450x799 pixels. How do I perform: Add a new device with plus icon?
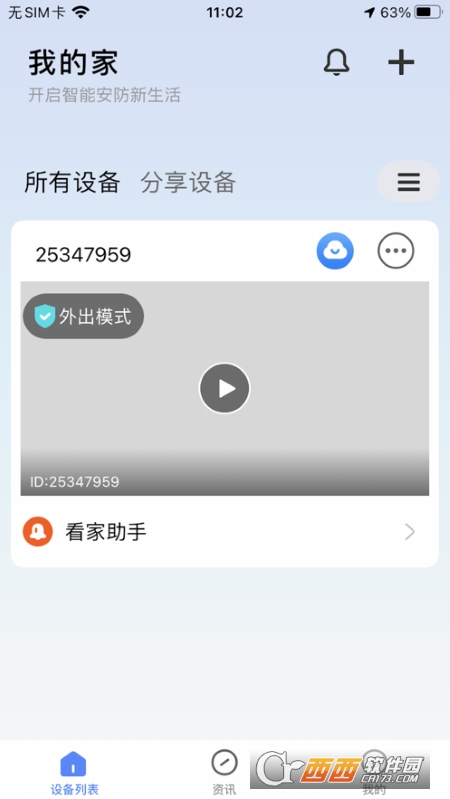point(401,63)
